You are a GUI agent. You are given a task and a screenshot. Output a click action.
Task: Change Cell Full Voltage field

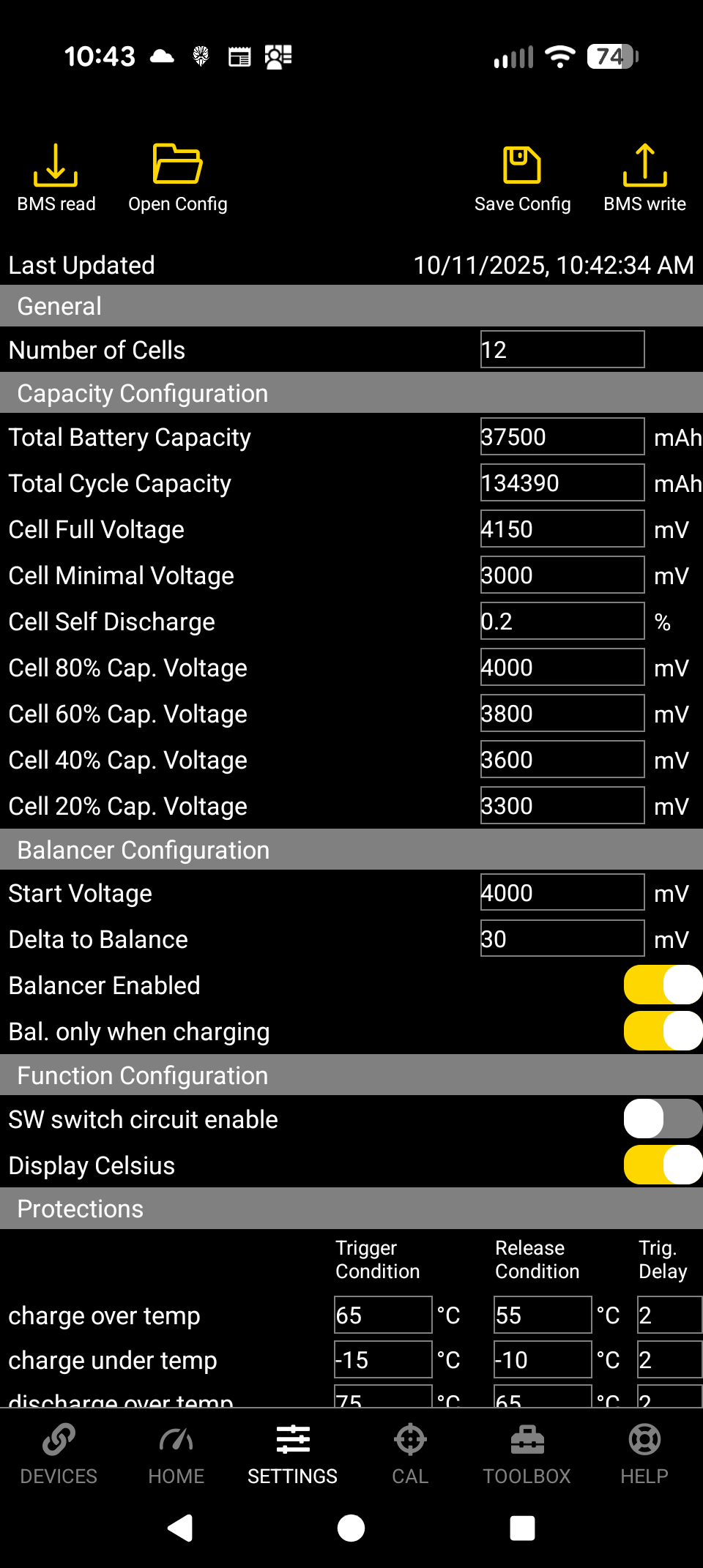[562, 529]
